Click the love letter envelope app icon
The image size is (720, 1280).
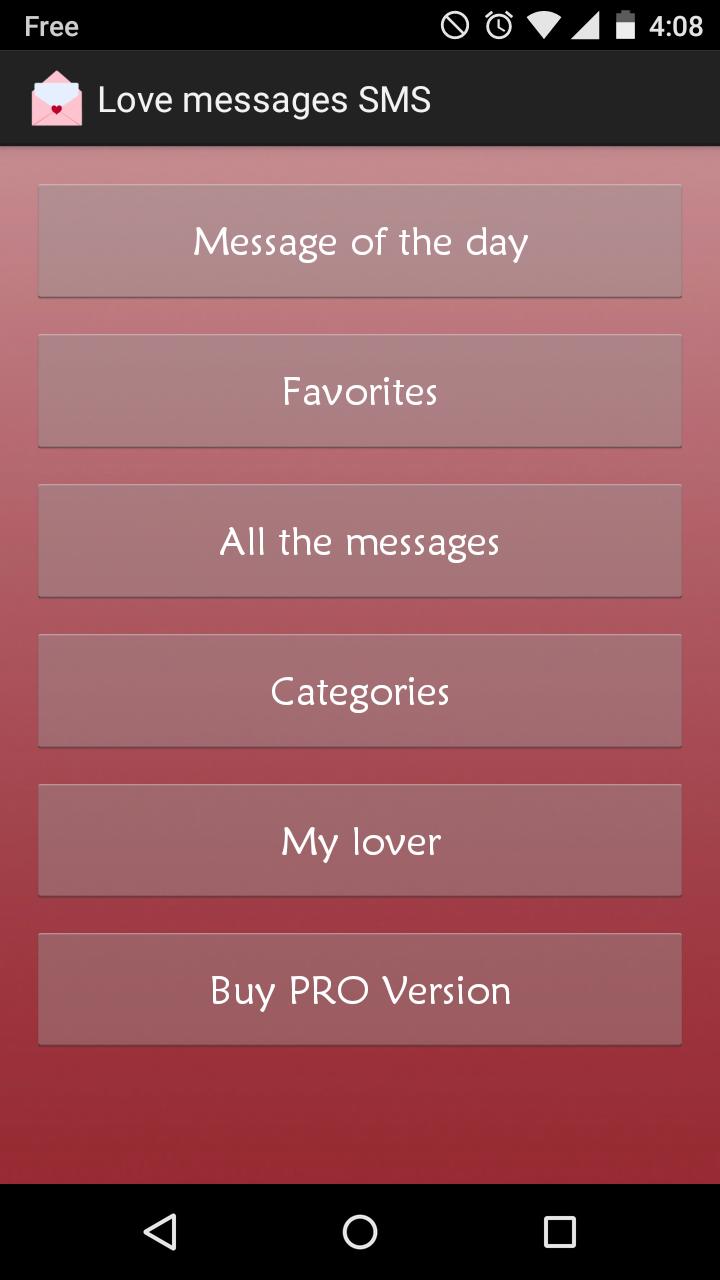(57, 97)
